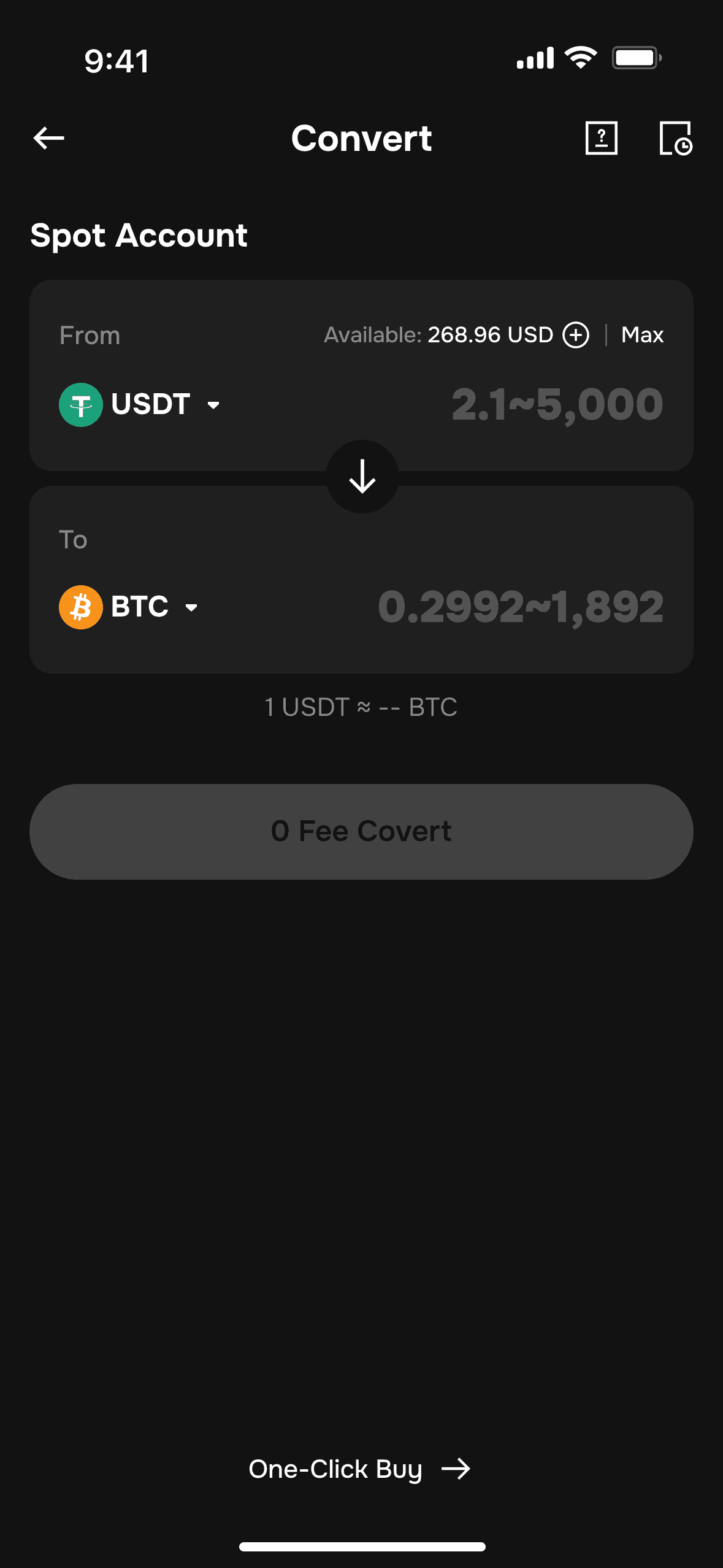Select Max available amount

(642, 335)
